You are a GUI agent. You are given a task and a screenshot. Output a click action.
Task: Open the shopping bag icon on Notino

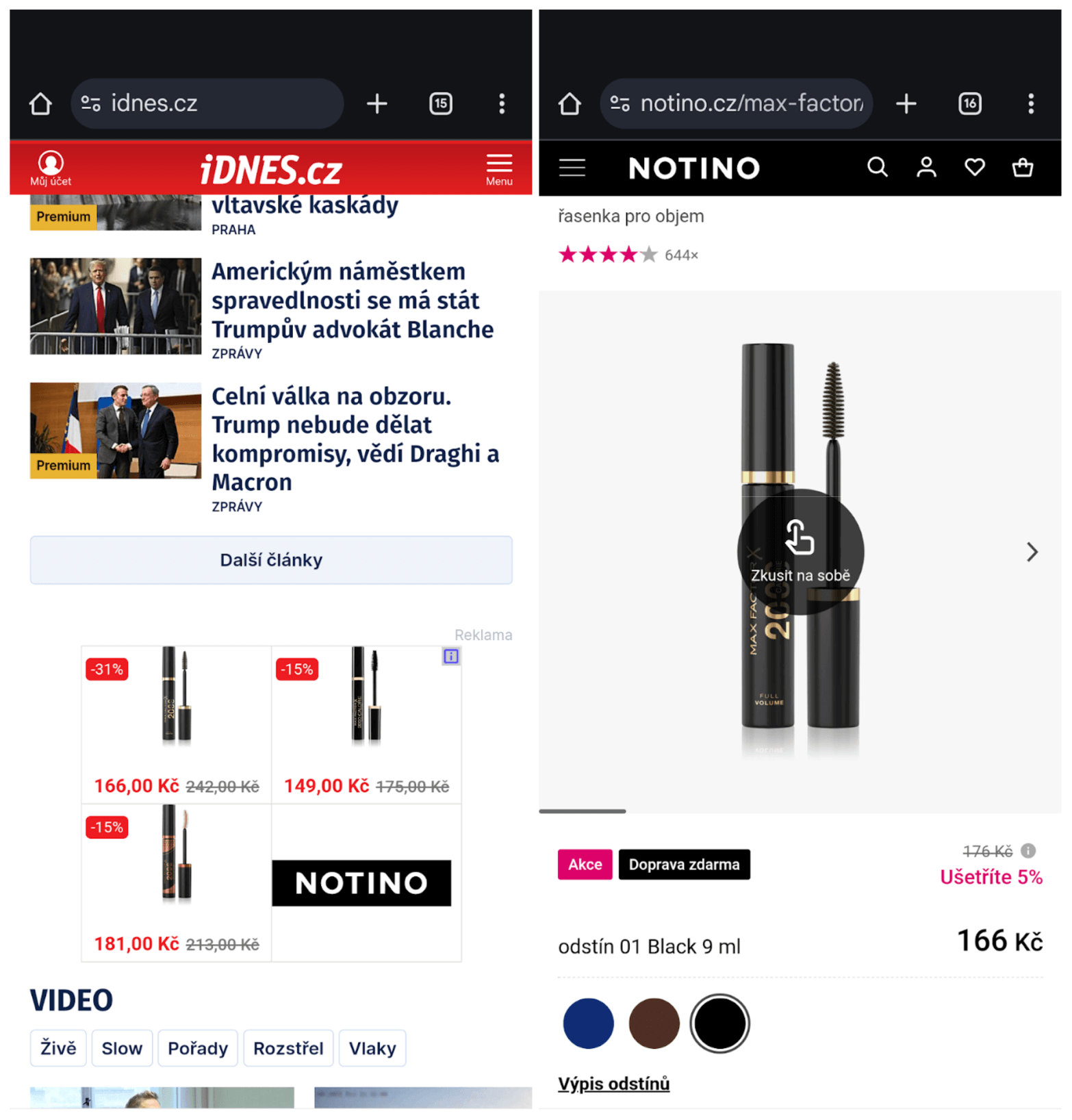1023,167
